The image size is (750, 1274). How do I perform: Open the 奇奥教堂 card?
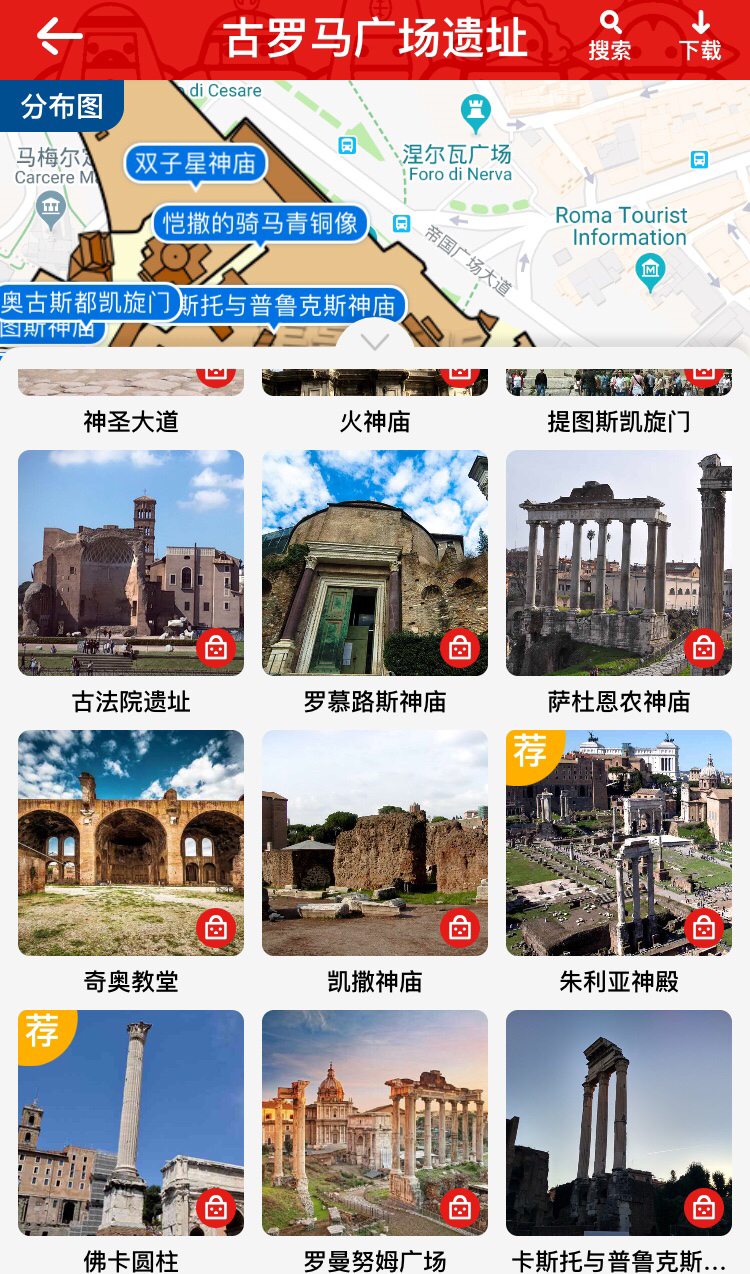(131, 843)
